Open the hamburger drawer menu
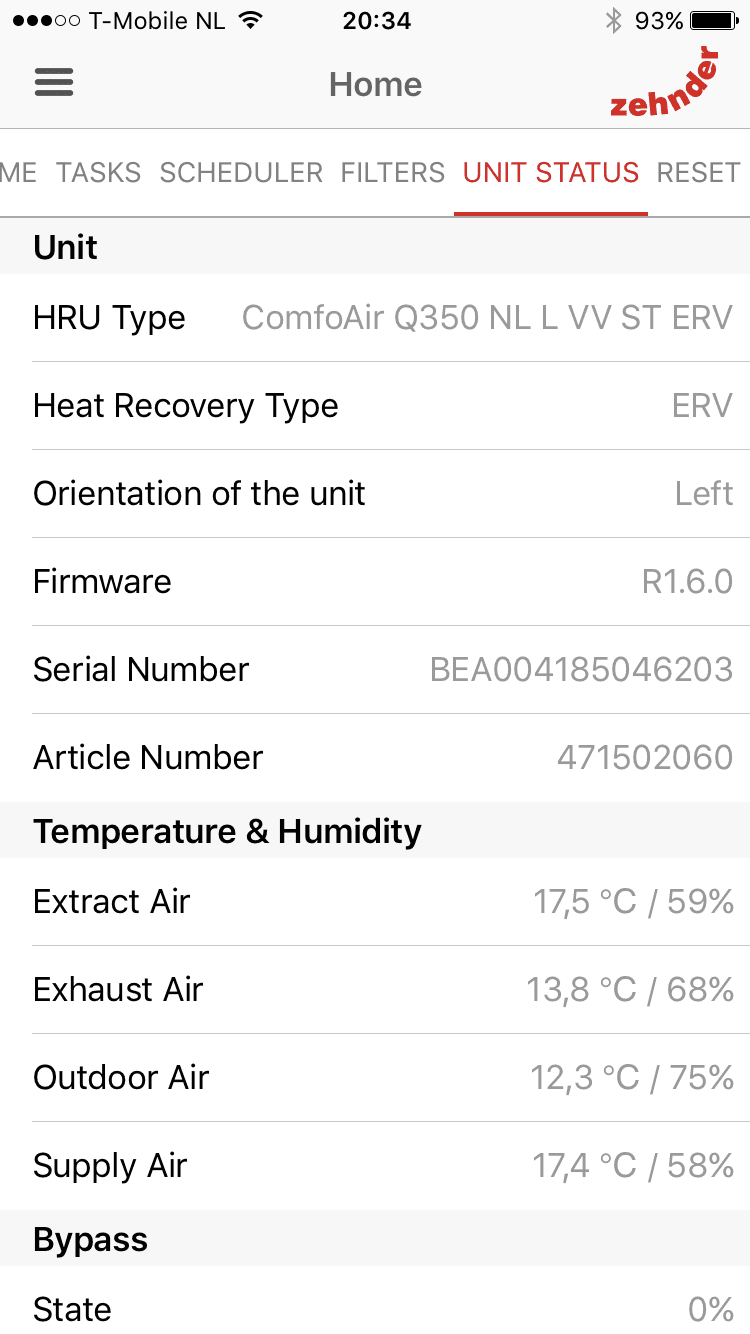The image size is (750, 1334). click(x=54, y=82)
